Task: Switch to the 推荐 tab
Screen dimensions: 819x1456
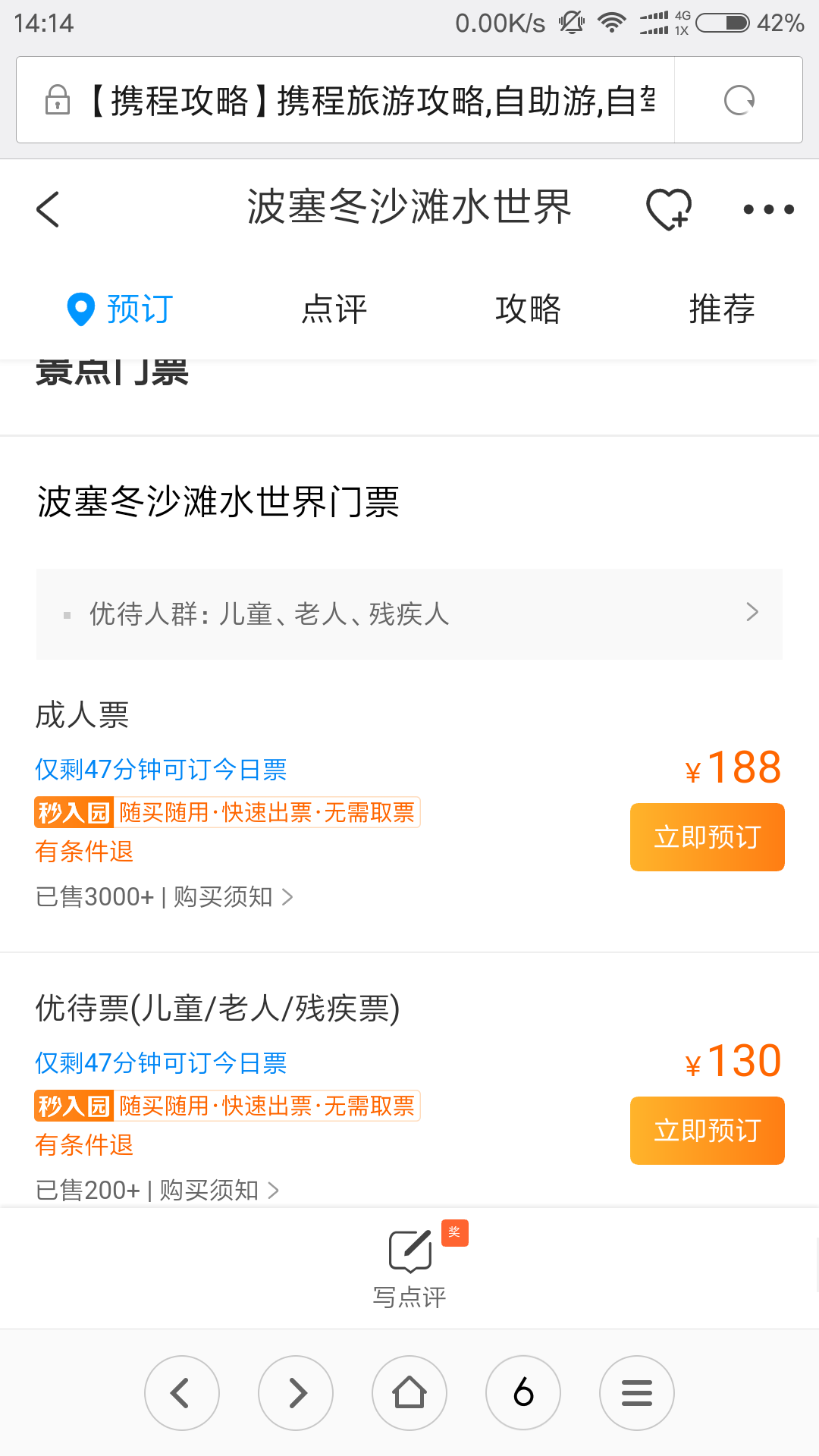Action: 722,309
